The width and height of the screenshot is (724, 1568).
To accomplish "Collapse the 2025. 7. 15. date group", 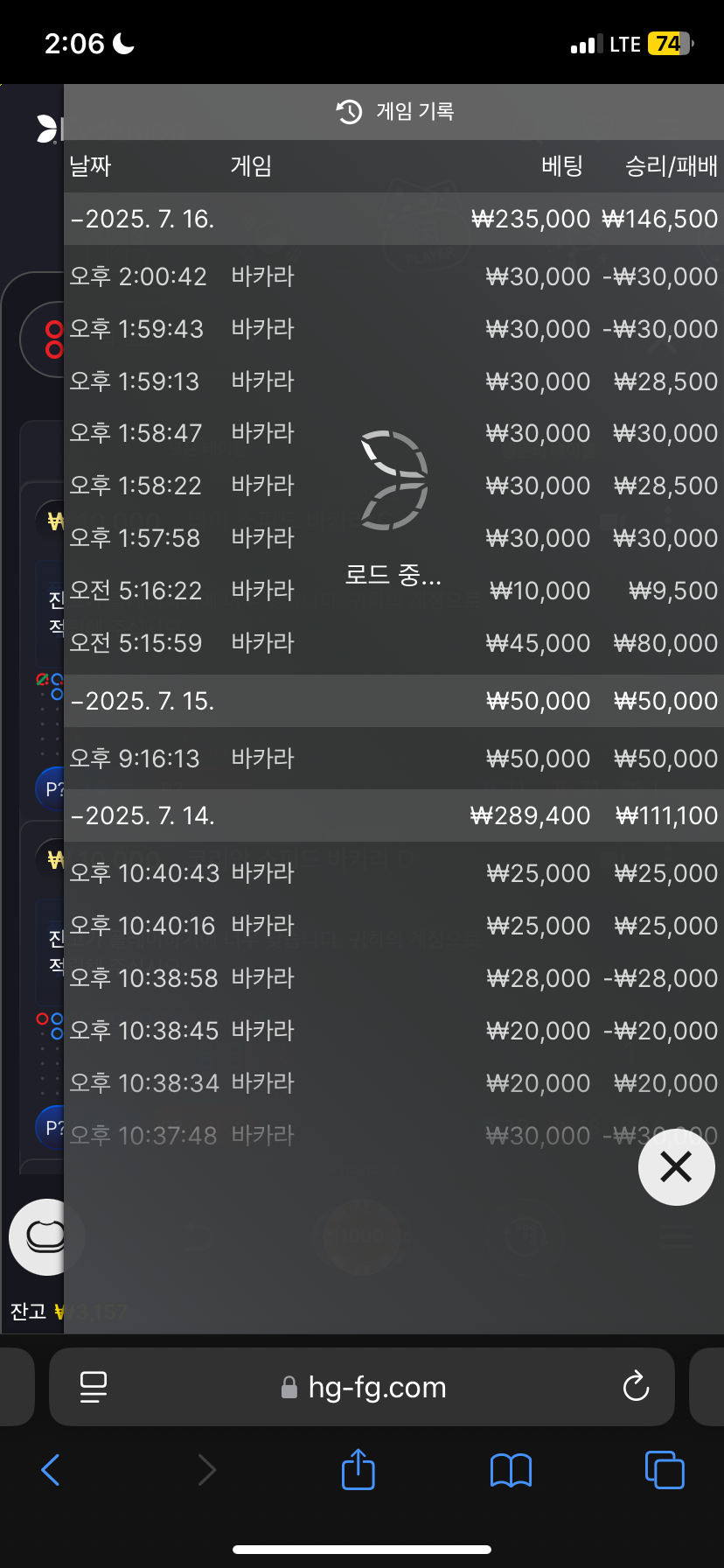I will [393, 701].
